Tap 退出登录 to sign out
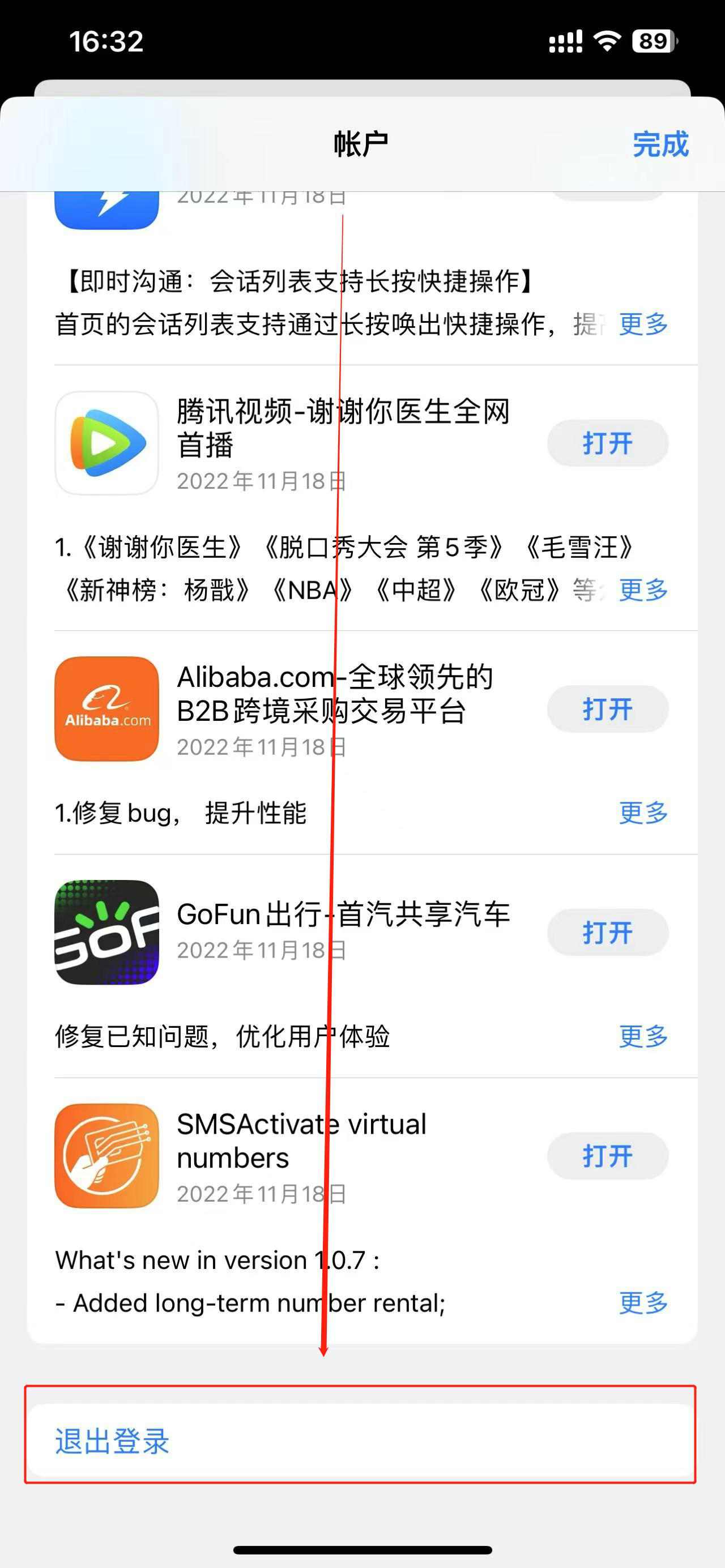 click(x=113, y=1442)
